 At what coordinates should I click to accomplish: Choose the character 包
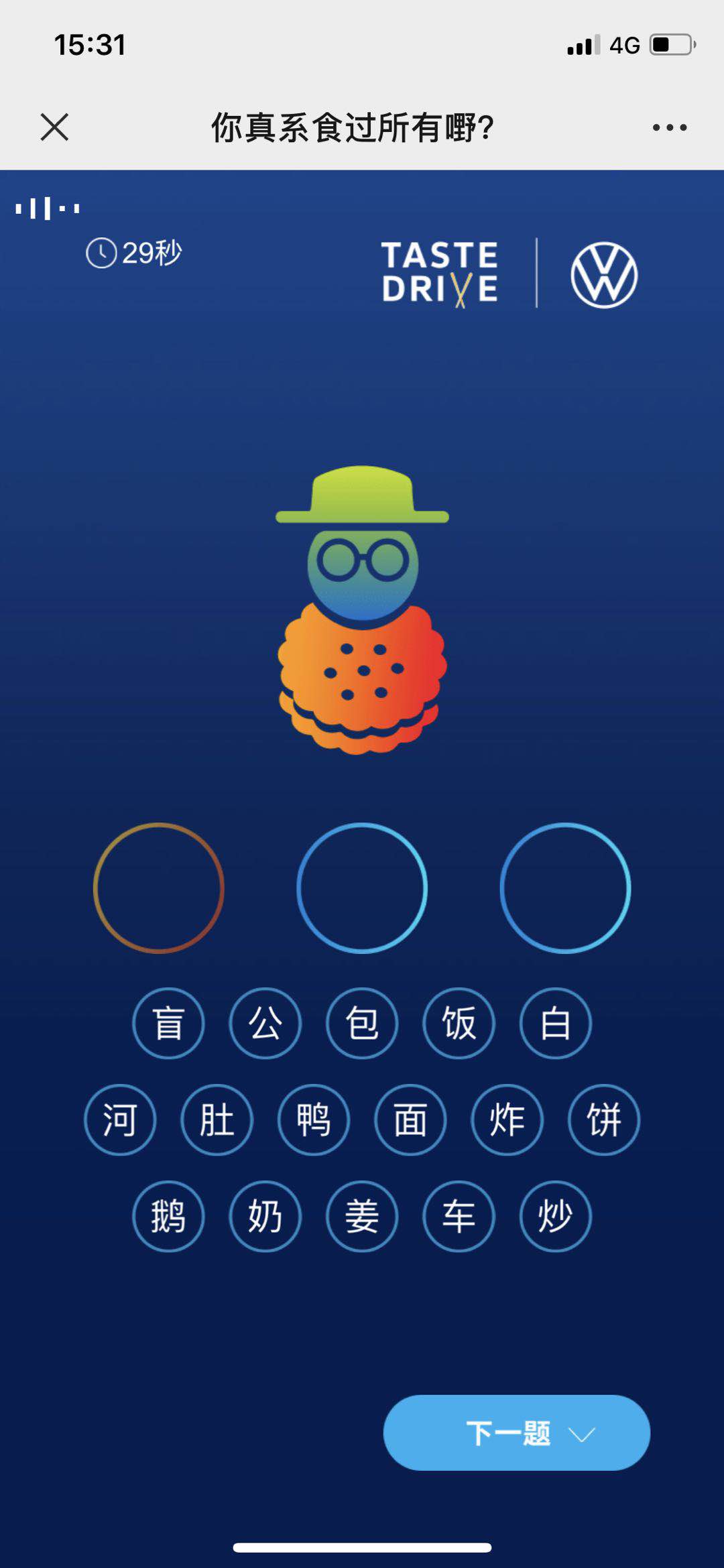(x=362, y=1023)
